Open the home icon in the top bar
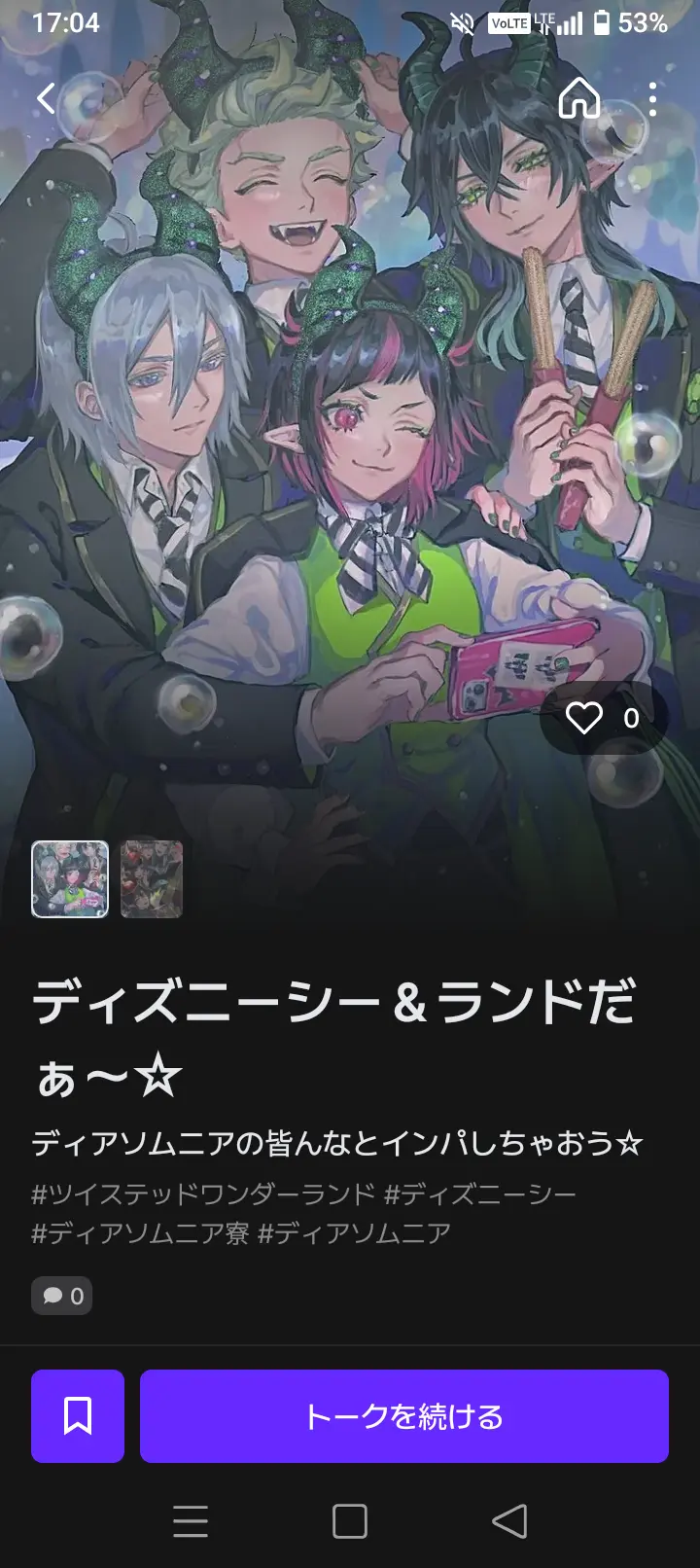700x1568 pixels. click(x=579, y=98)
